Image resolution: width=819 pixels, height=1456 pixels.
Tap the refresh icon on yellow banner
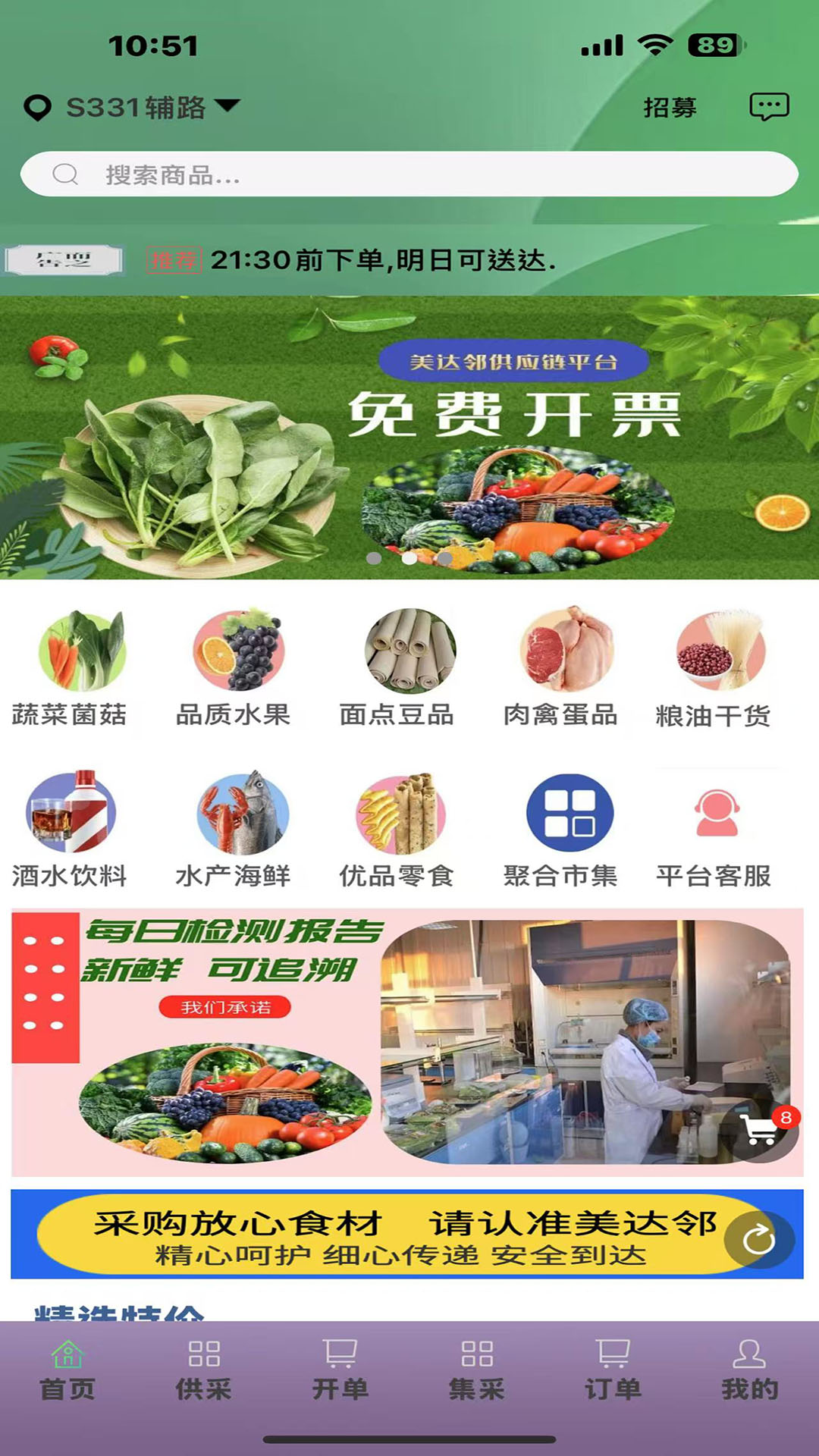(x=758, y=1236)
